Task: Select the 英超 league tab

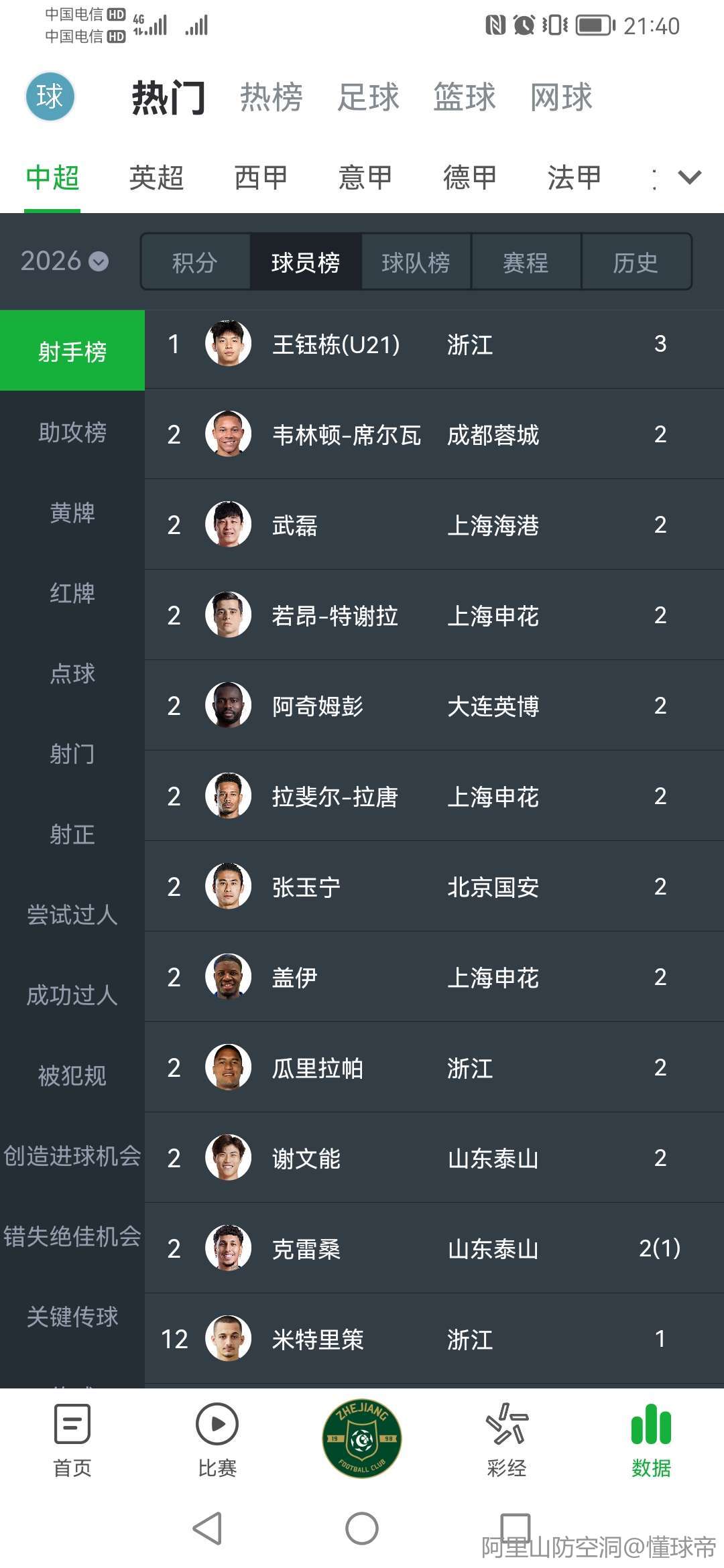Action: pyautogui.click(x=156, y=178)
